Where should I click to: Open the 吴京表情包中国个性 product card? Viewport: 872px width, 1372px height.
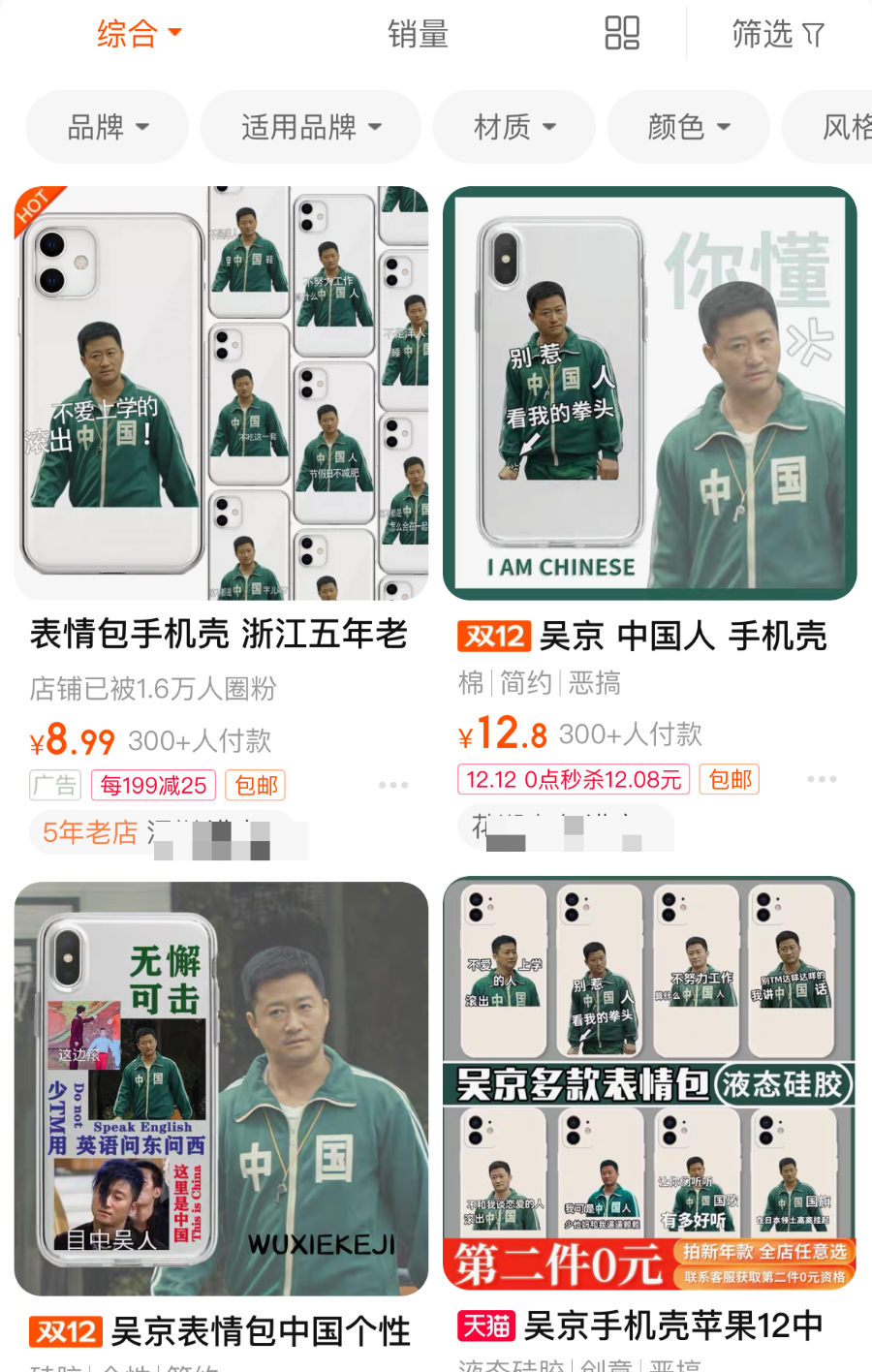[x=221, y=1088]
